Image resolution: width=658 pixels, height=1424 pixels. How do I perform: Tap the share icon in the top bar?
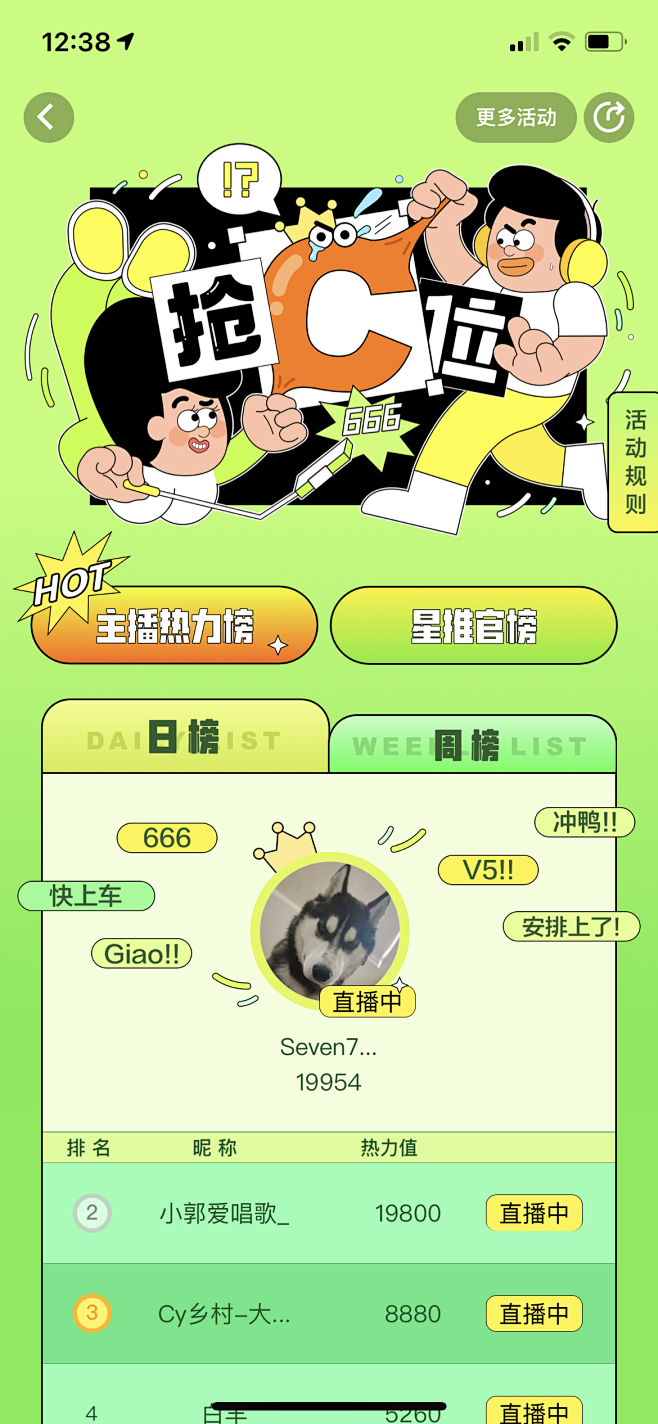pos(609,117)
